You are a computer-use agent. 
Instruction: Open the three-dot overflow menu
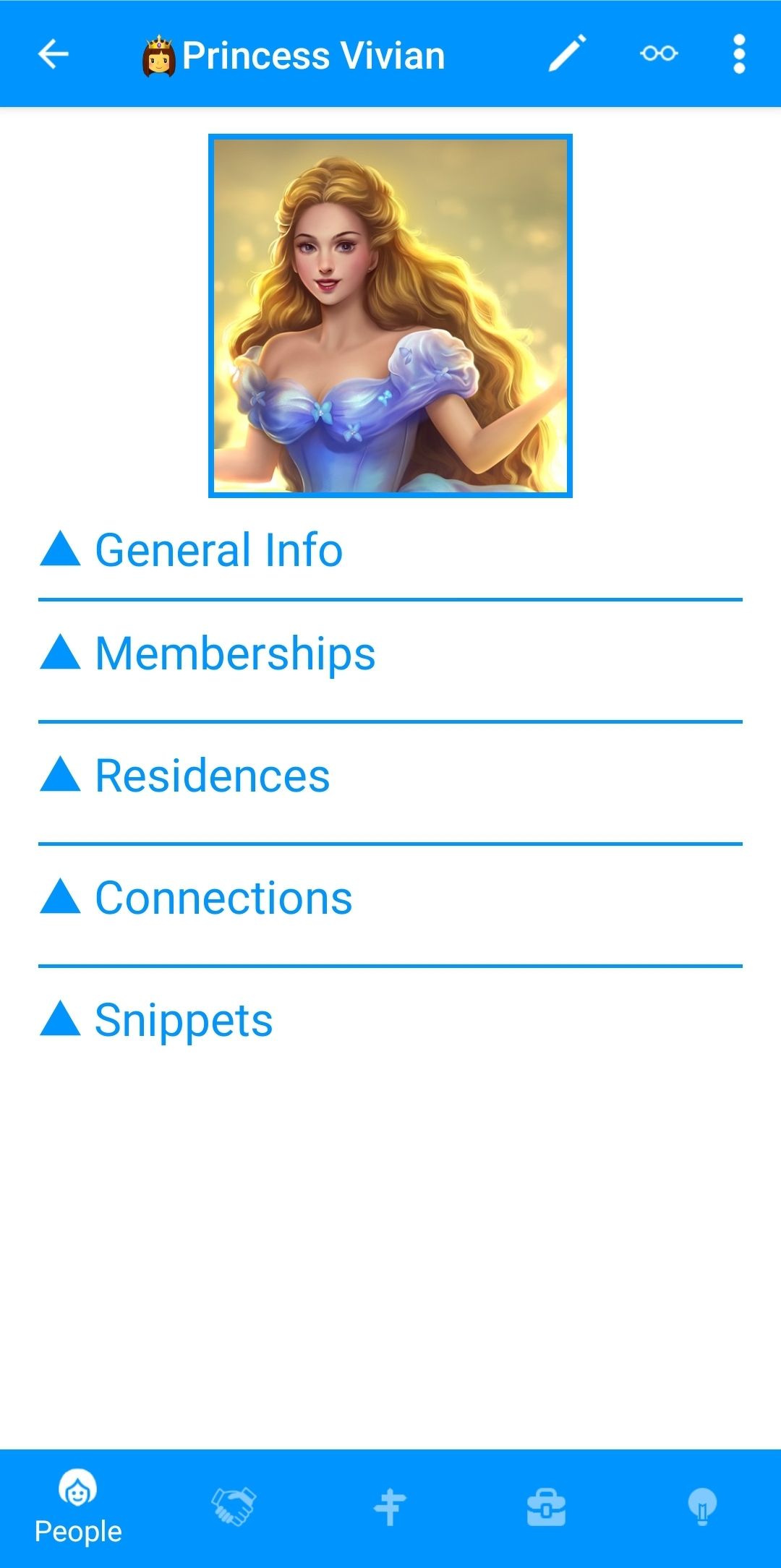[x=738, y=54]
